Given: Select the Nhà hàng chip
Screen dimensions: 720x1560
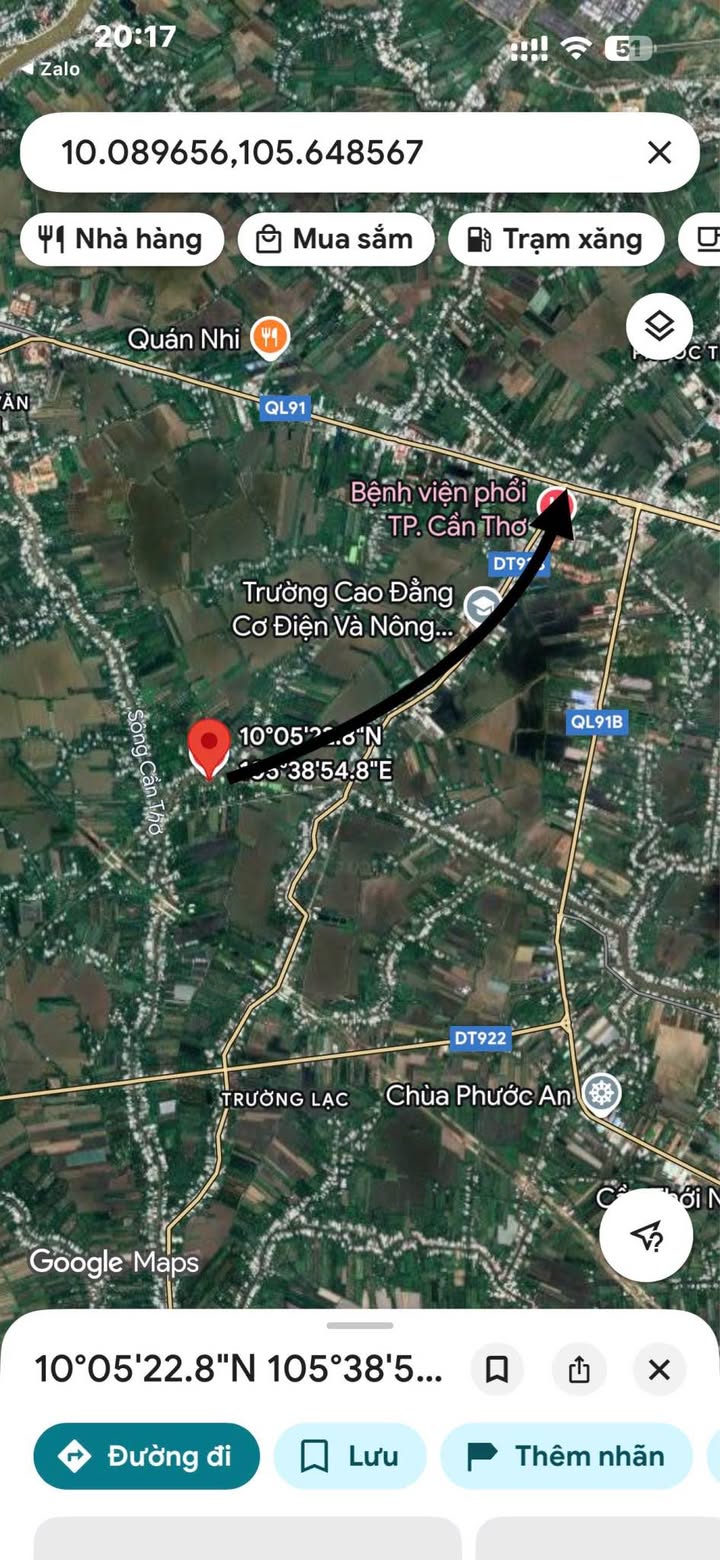Looking at the screenshot, I should coord(121,239).
